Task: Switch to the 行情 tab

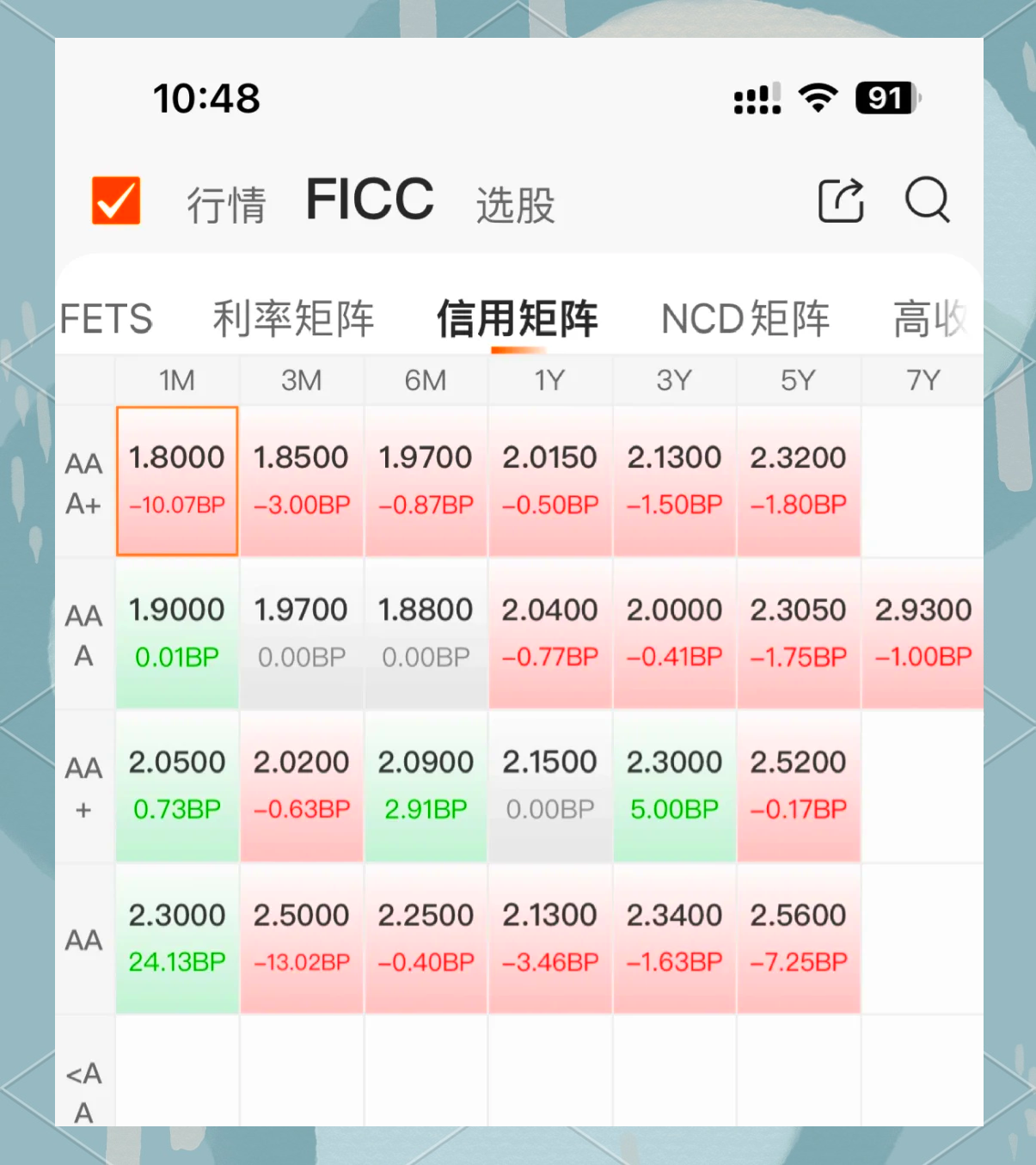Action: [227, 205]
